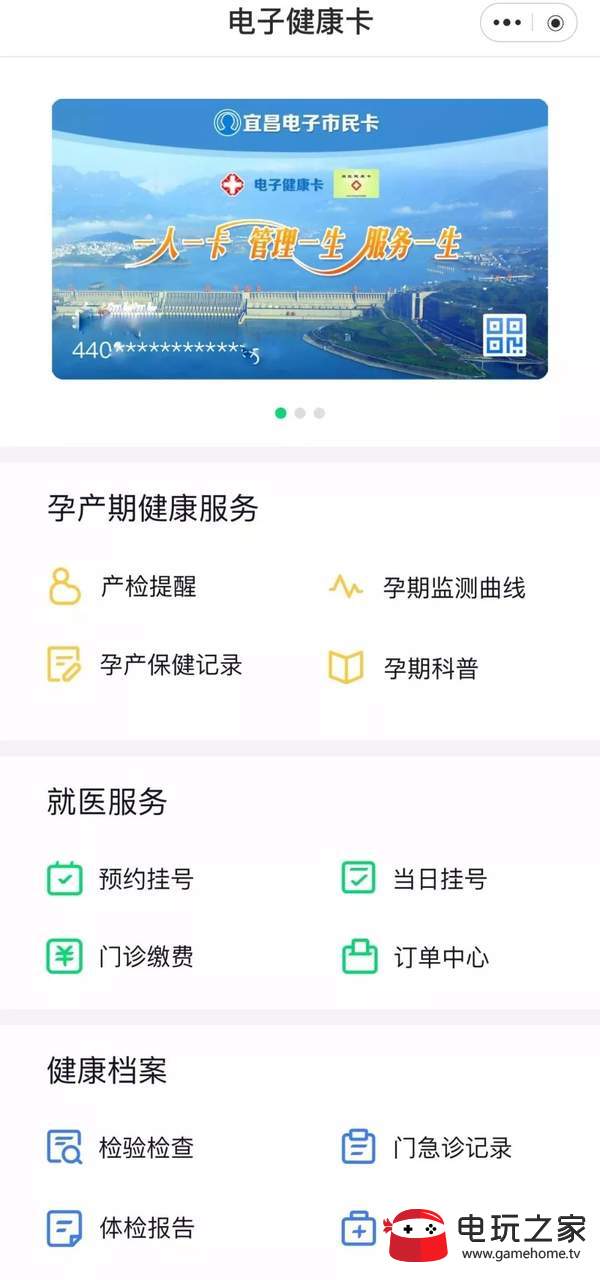Viewport: 600px width, 1280px height.
Task: Open the mini program more options menu
Action: (x=507, y=23)
